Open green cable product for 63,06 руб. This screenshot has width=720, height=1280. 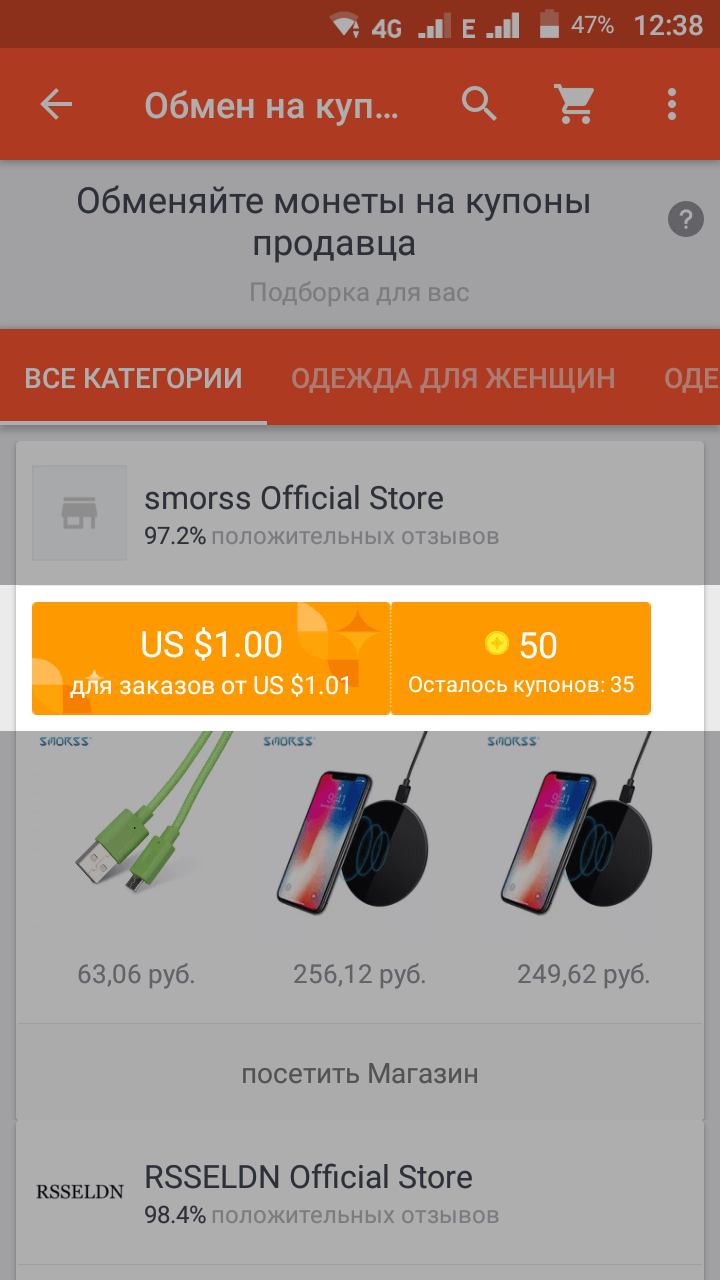[136, 850]
